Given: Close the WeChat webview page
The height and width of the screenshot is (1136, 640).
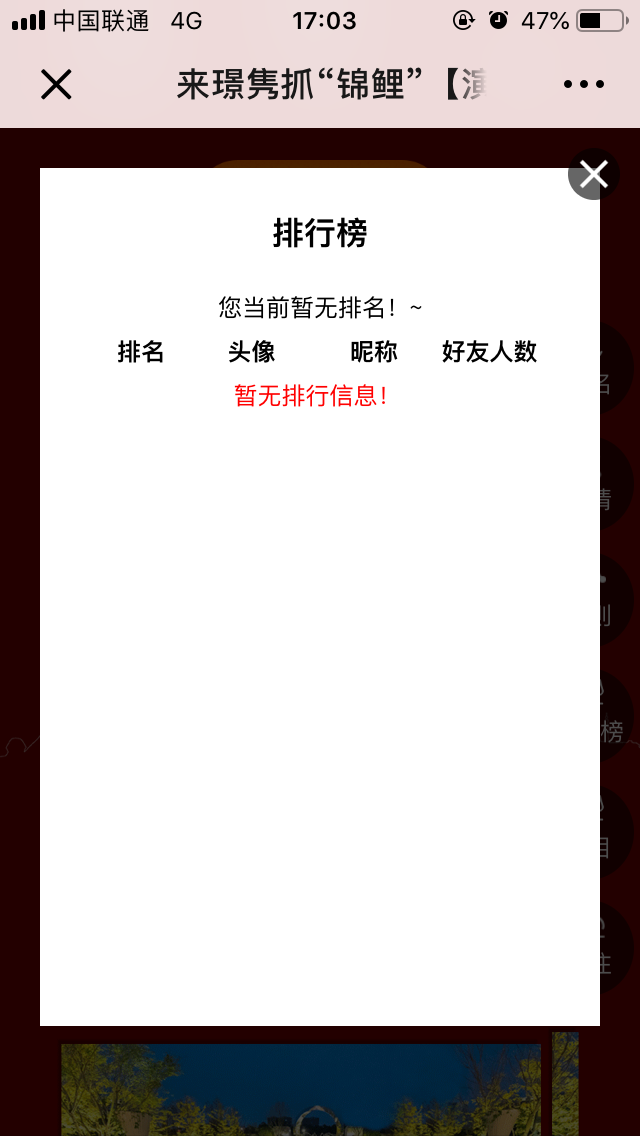Looking at the screenshot, I should (x=56, y=85).
